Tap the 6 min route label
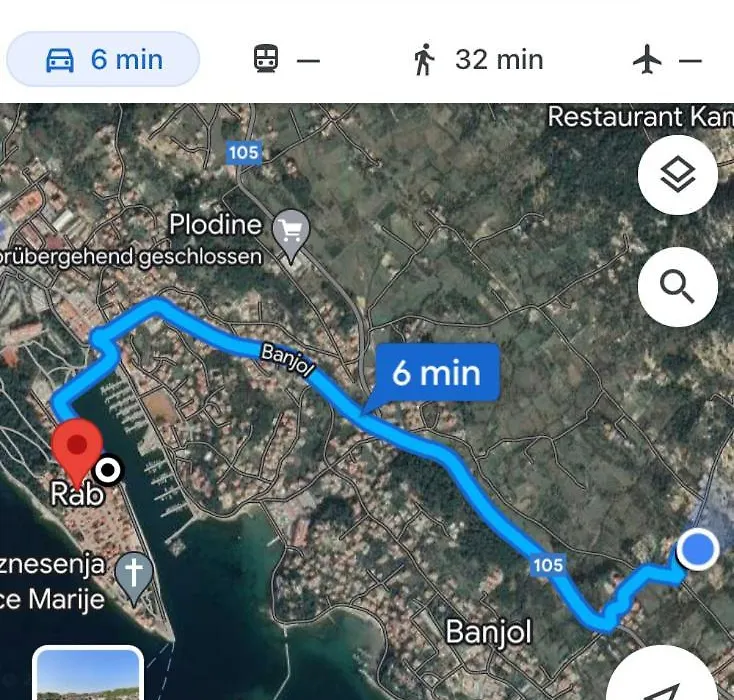The image size is (734, 700). 436,374
